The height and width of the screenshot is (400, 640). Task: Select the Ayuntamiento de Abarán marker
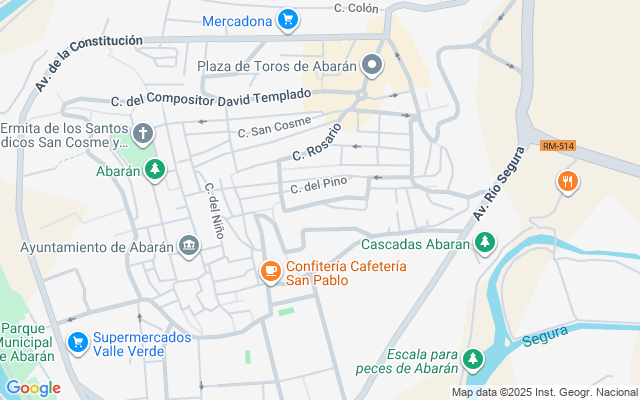(x=189, y=246)
